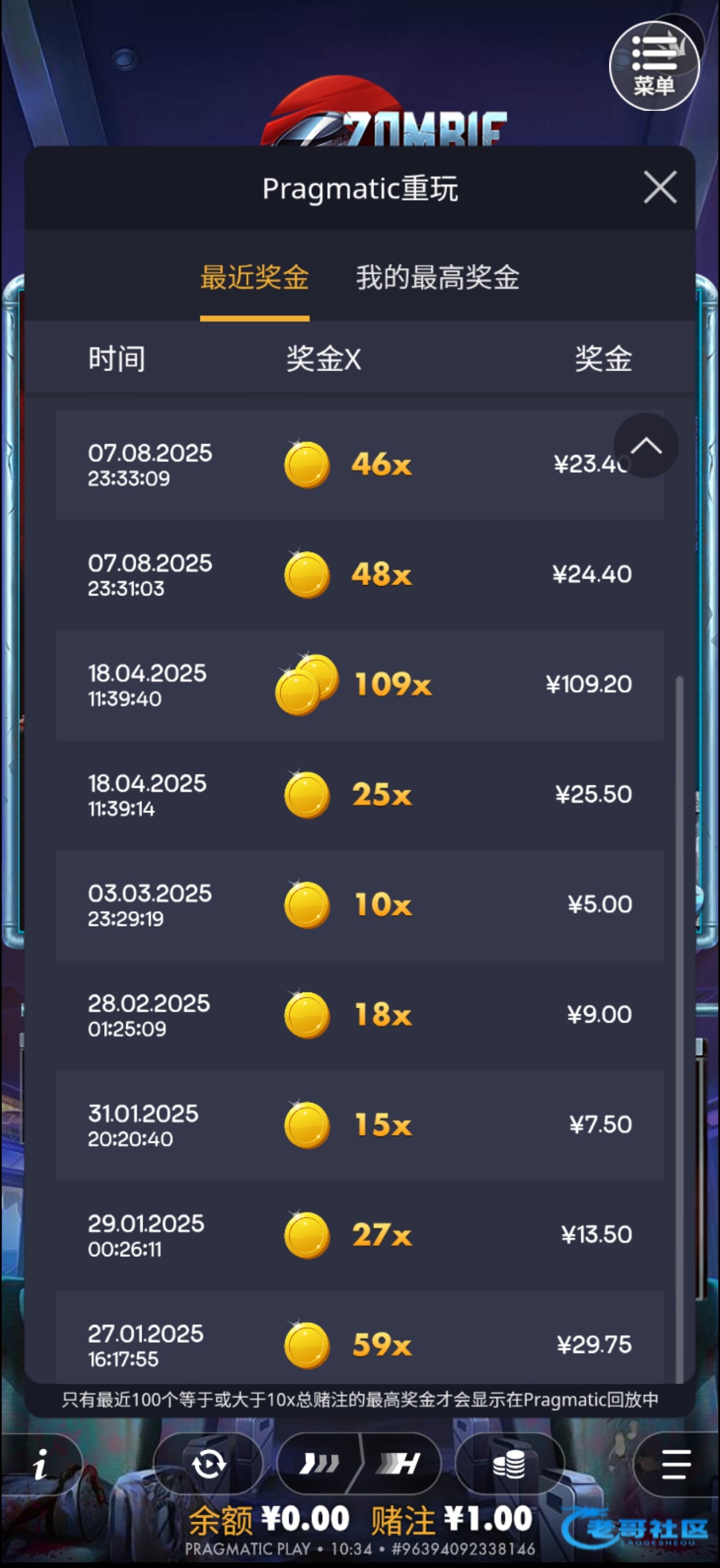Open the 109x win replay of ¥109.20
The height and width of the screenshot is (1568, 720).
pyautogui.click(x=359, y=685)
